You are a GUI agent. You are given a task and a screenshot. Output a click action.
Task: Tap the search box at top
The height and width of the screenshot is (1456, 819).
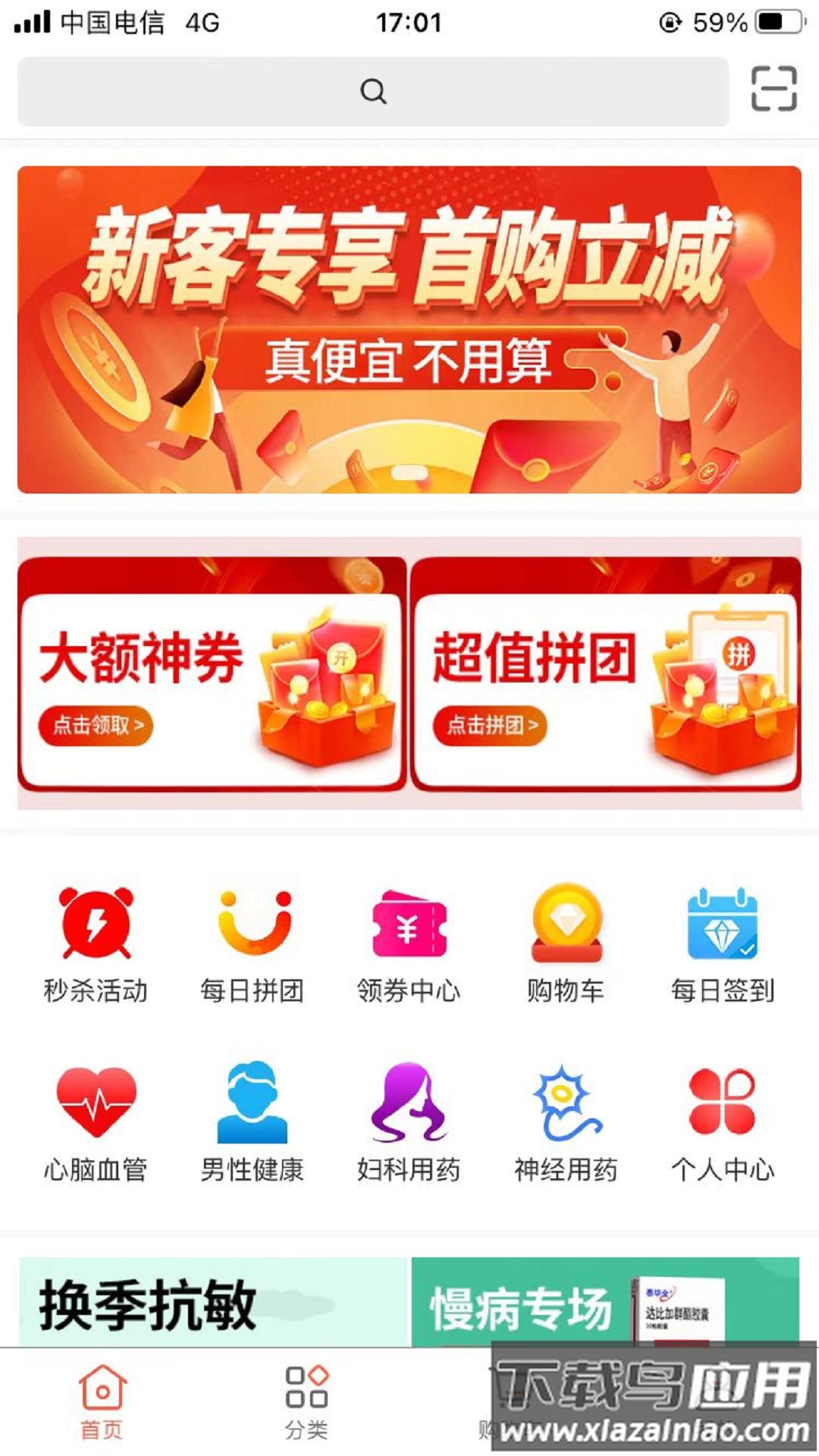point(372,92)
